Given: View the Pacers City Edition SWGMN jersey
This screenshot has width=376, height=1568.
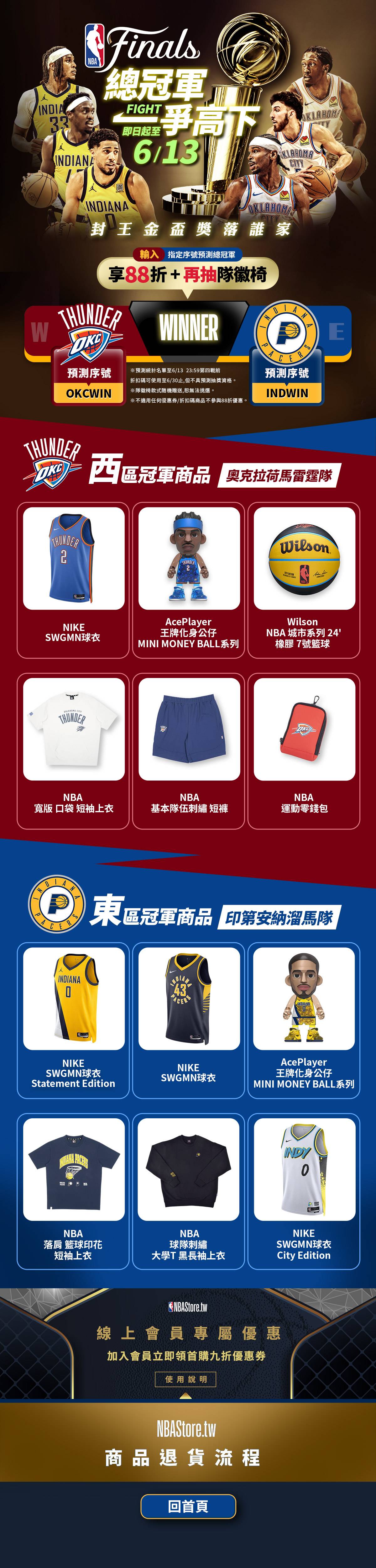Looking at the screenshot, I should point(304,1191).
